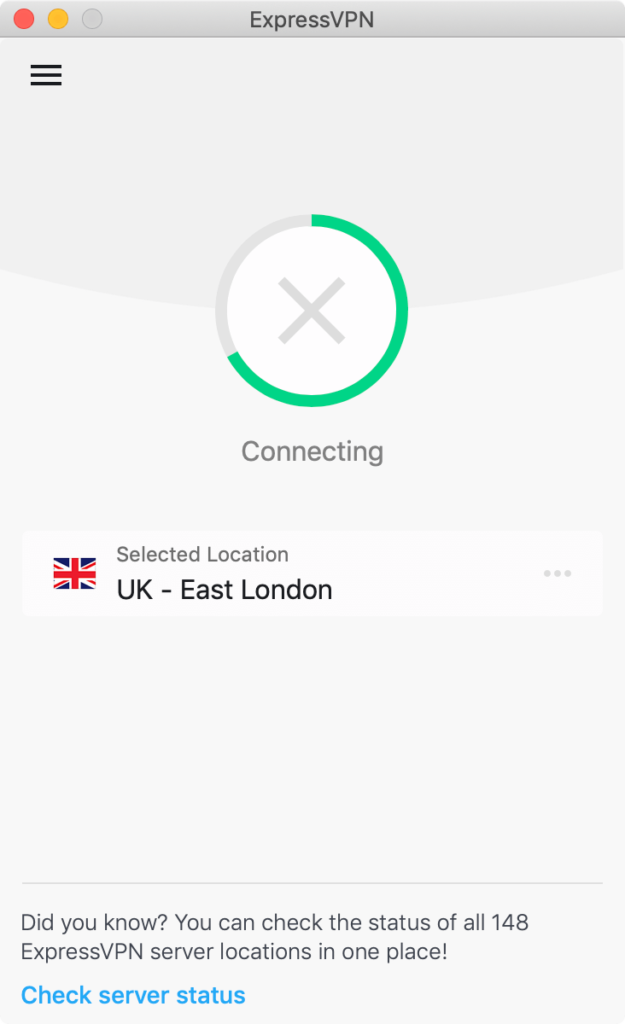Close the ExpressVPN window
Viewport: 625px width, 1024px height.
[24, 19]
